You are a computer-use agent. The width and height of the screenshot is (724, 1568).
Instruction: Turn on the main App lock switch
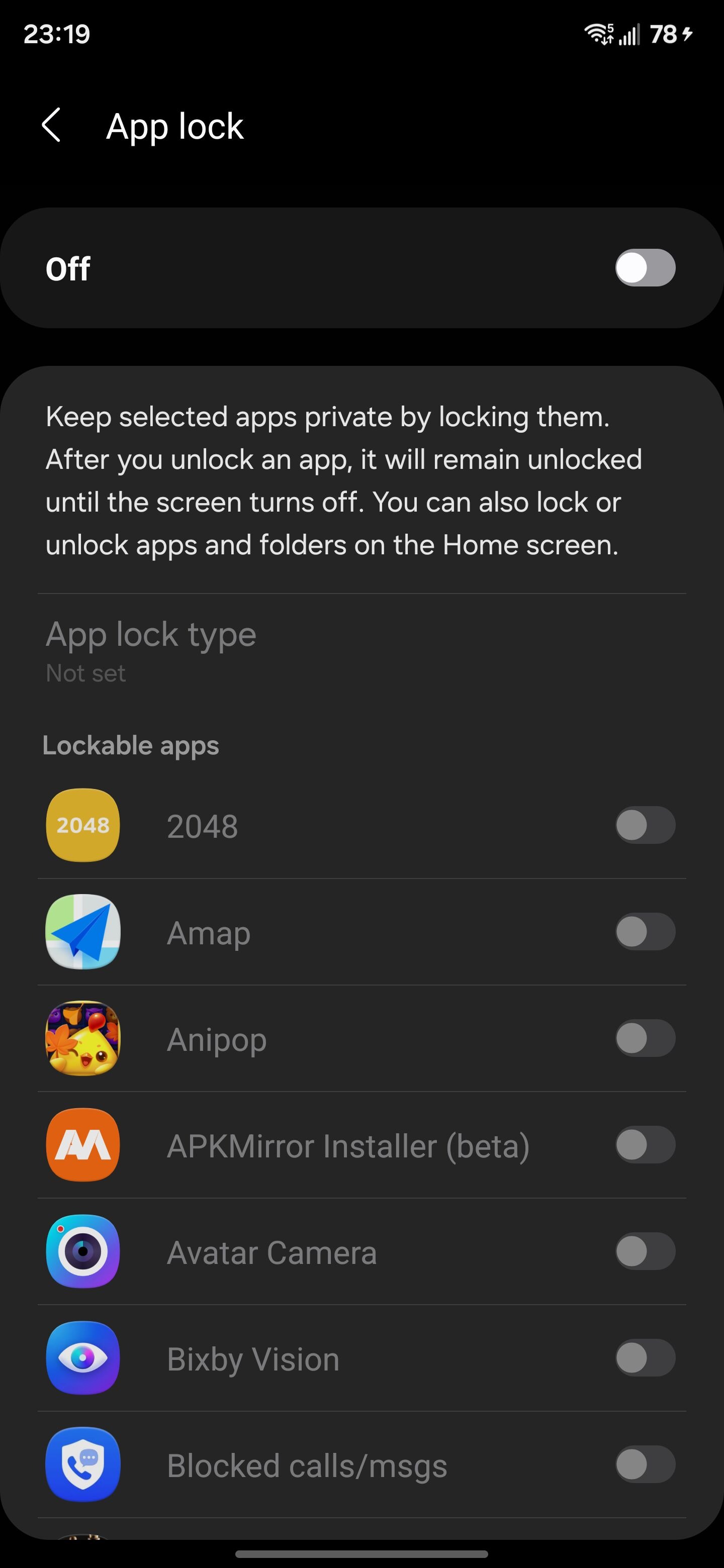click(645, 268)
